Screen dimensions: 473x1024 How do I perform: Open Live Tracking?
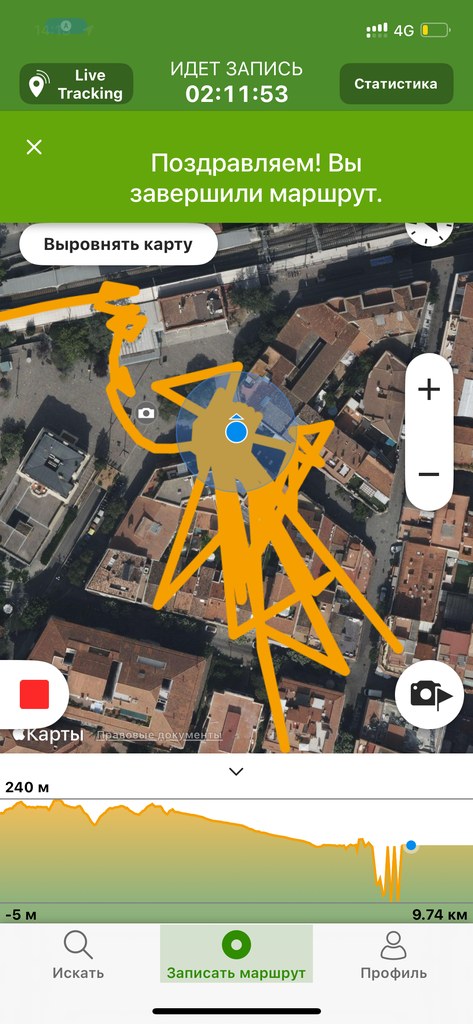coord(76,84)
